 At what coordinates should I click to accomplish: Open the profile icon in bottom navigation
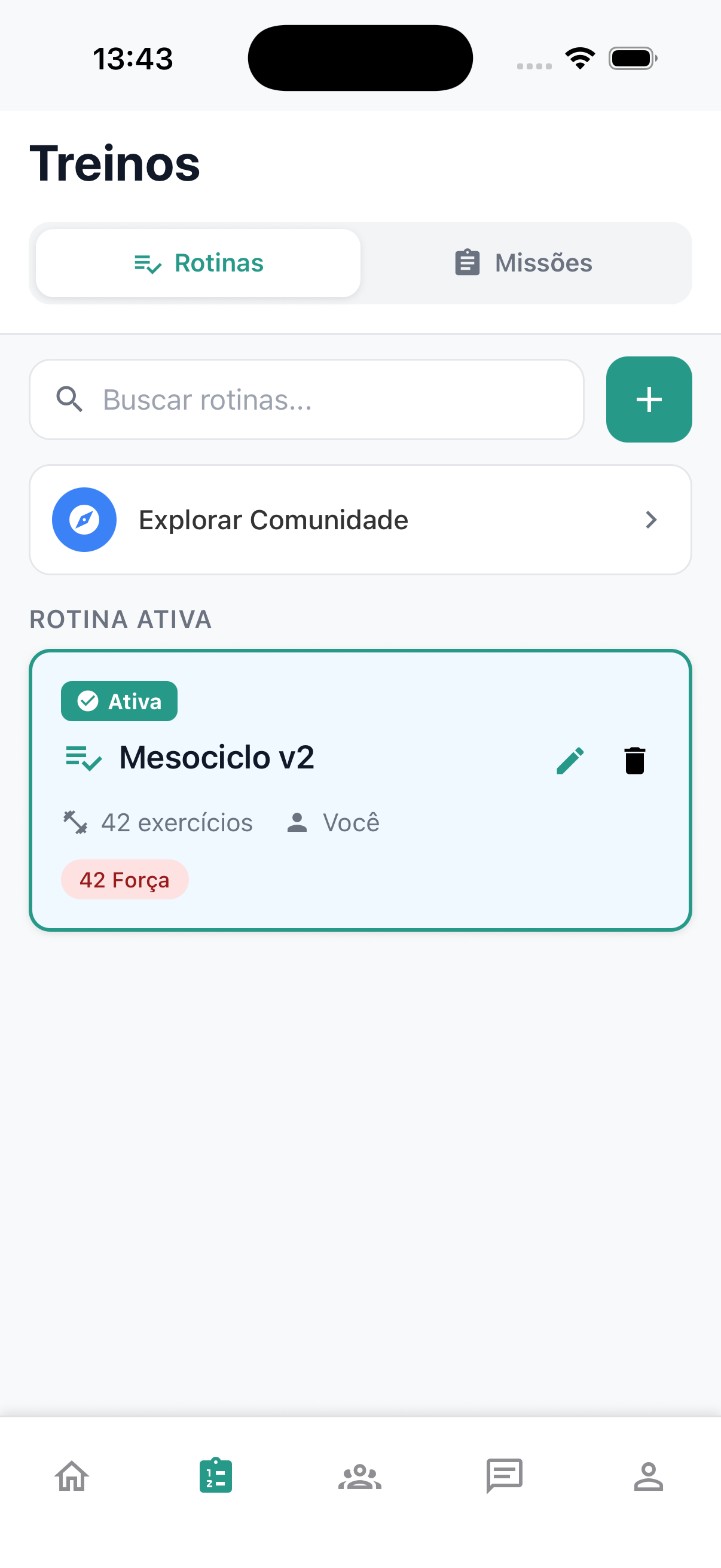[649, 1476]
